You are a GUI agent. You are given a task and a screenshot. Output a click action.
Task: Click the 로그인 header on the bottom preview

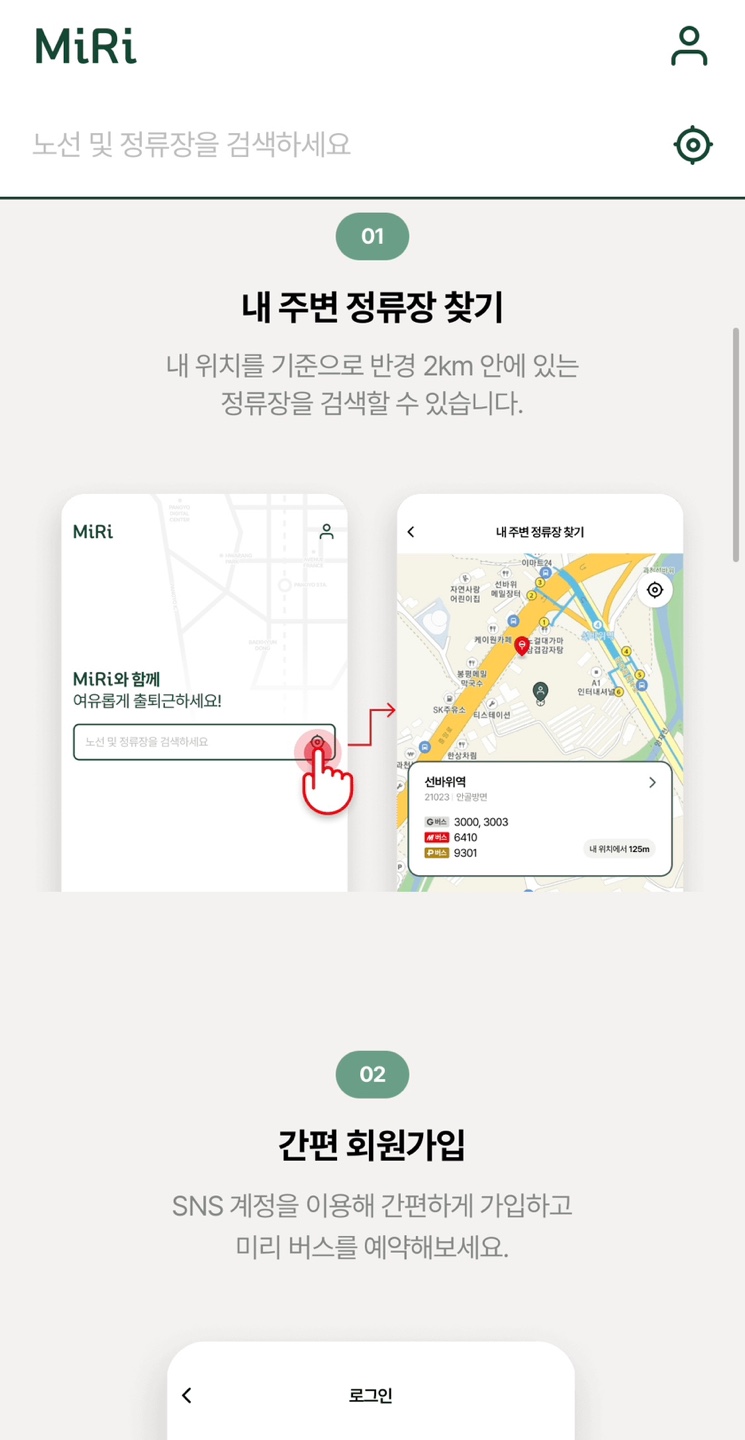coord(372,1393)
